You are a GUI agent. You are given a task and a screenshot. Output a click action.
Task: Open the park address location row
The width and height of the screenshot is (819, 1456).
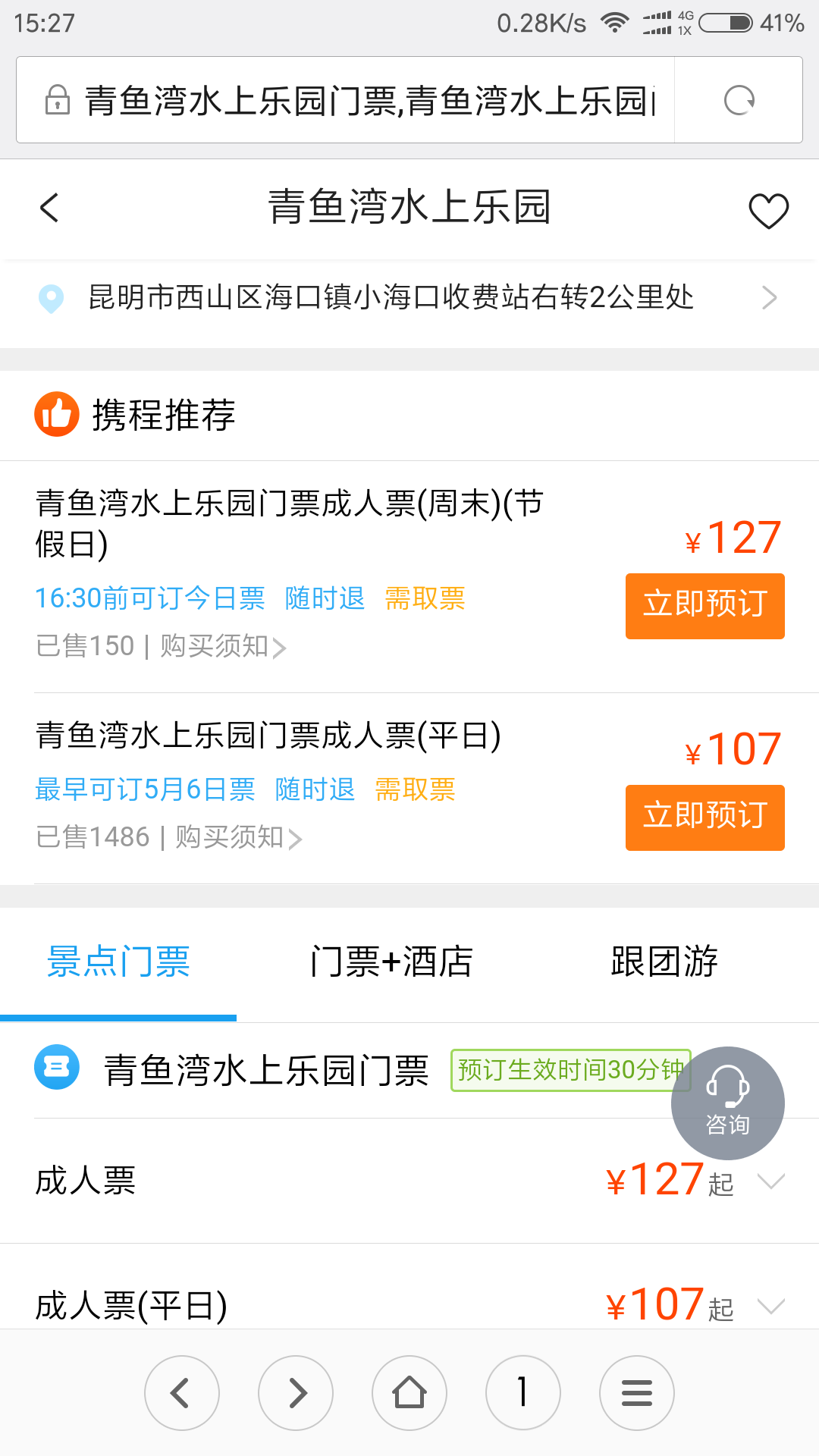point(409,297)
